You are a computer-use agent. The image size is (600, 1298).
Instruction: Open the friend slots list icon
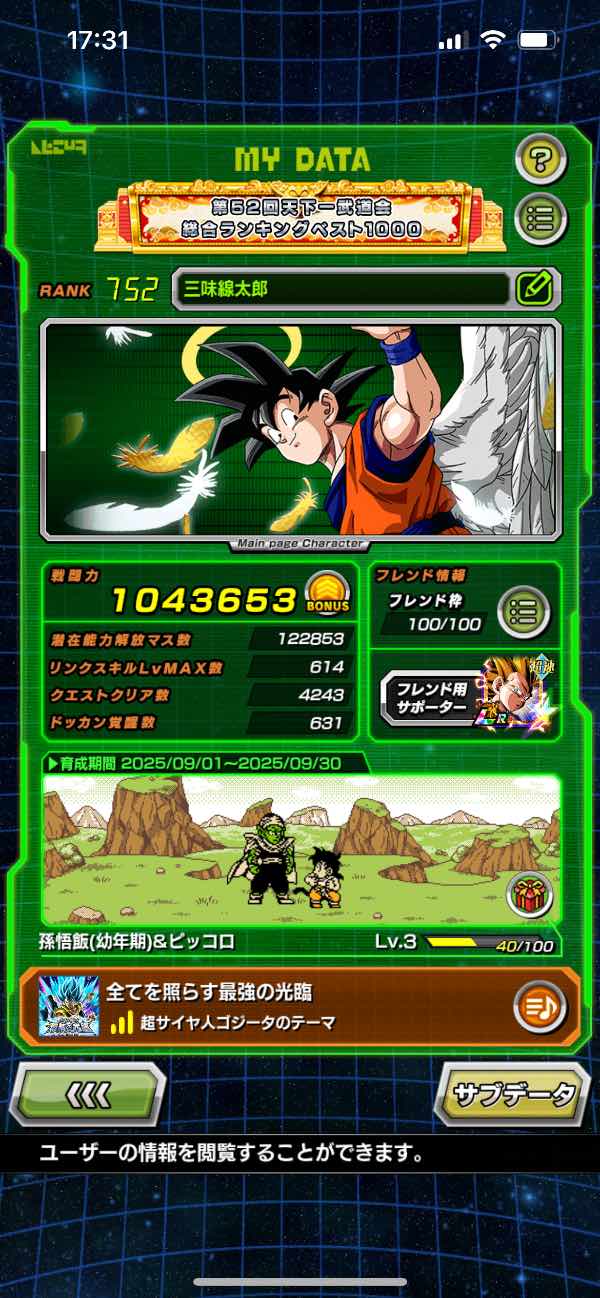(x=524, y=610)
